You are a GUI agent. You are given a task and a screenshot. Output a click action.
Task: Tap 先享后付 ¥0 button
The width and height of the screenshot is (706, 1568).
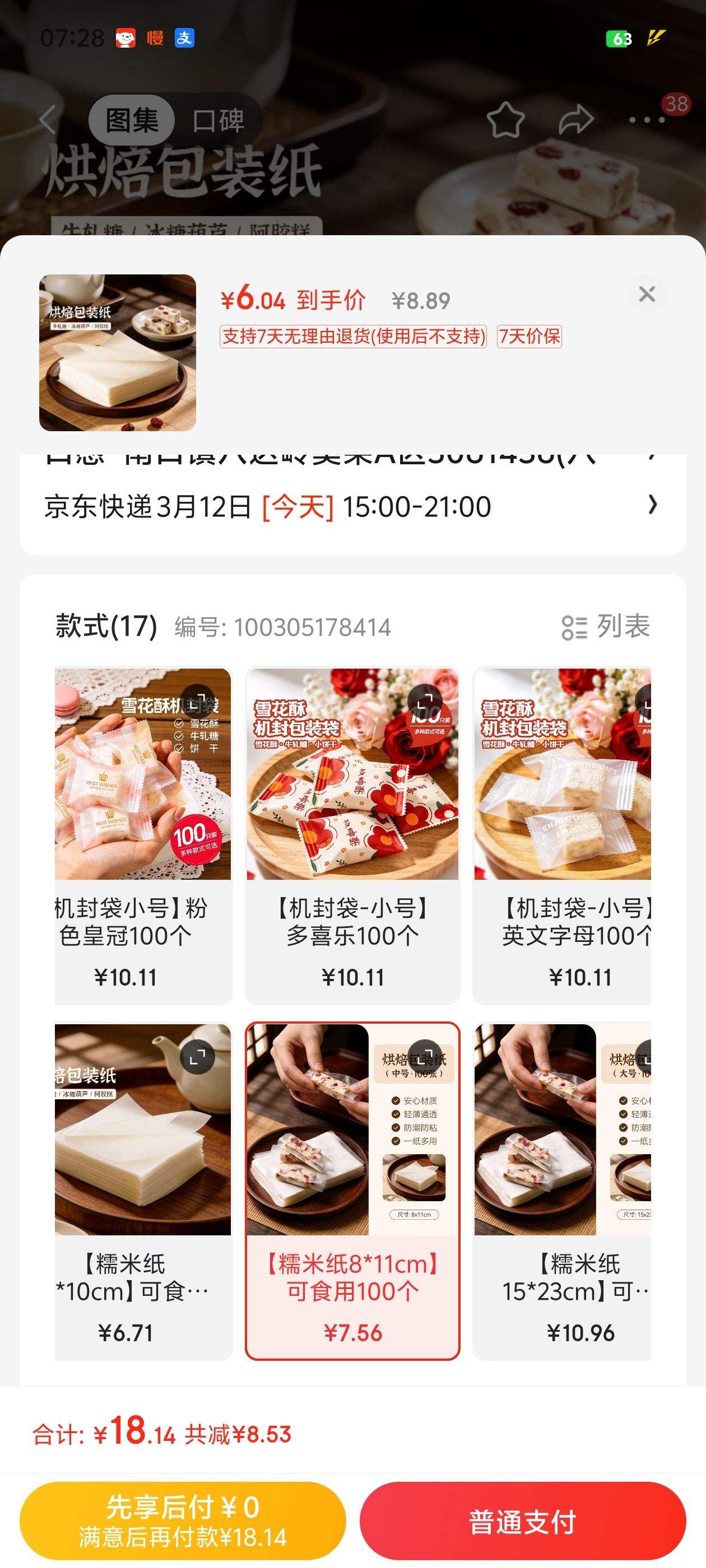coord(183,1520)
